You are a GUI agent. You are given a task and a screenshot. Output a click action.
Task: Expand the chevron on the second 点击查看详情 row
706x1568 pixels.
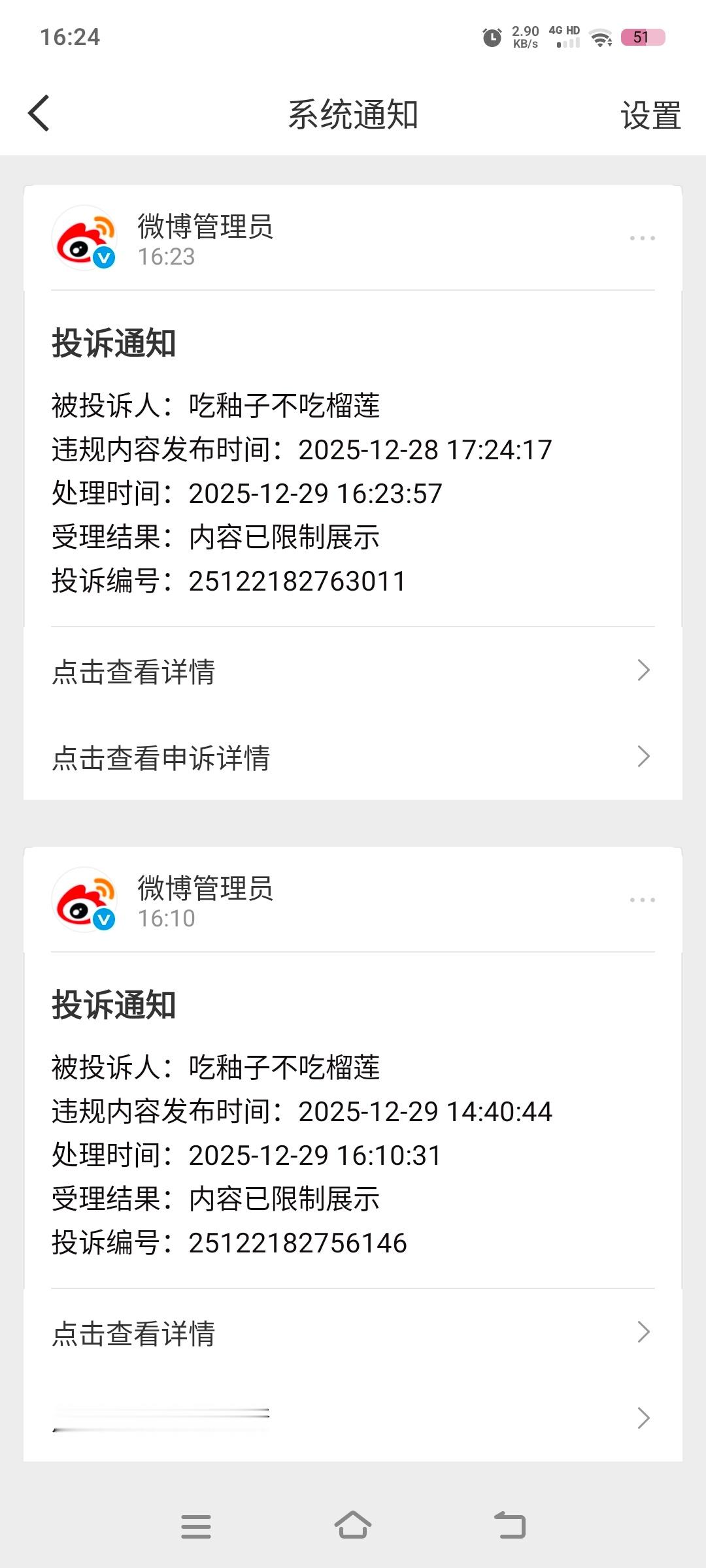tap(644, 1331)
